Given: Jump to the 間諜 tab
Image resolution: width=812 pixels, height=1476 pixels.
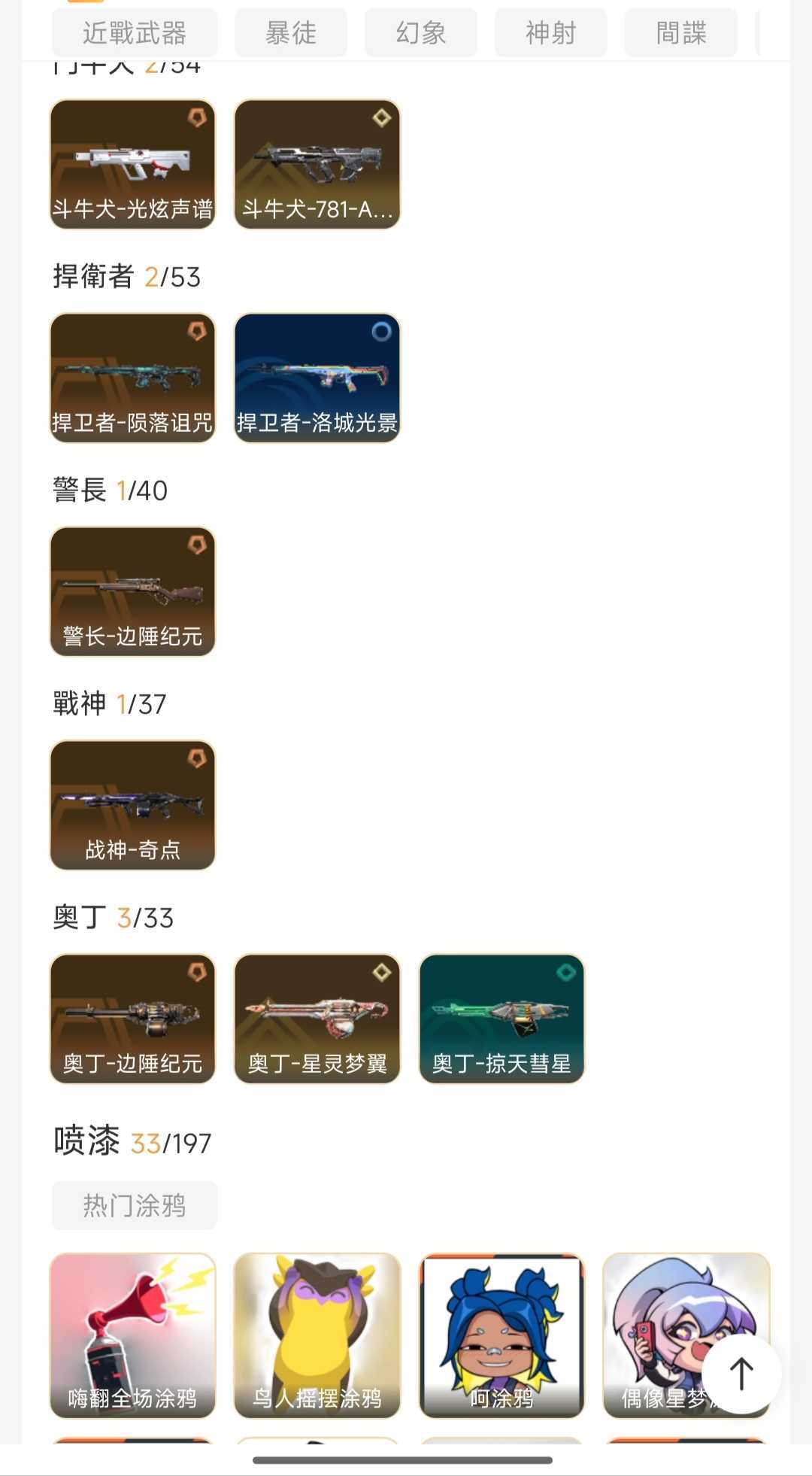Looking at the screenshot, I should tap(680, 33).
